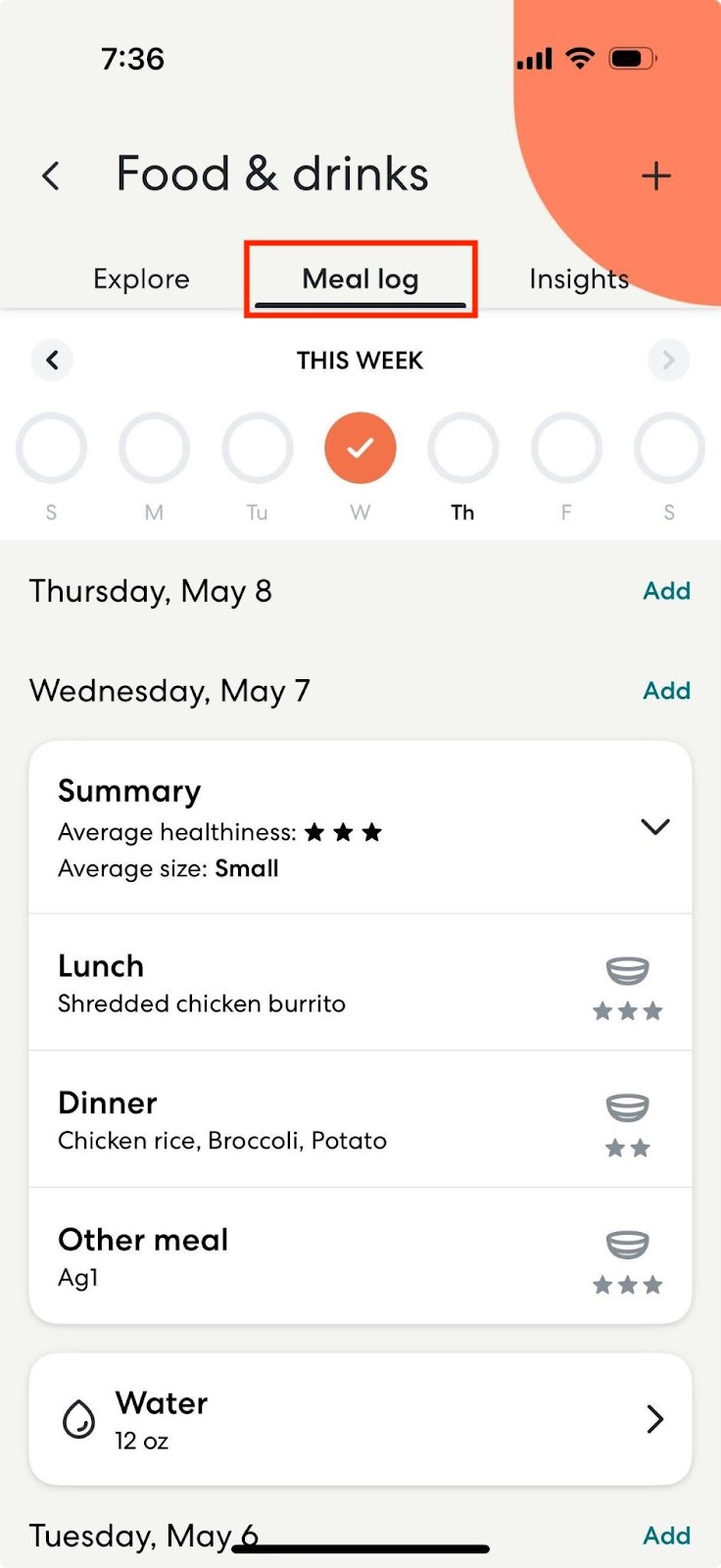Select the Meal log tab
Screen dimensions: 721x1568
tap(360, 279)
